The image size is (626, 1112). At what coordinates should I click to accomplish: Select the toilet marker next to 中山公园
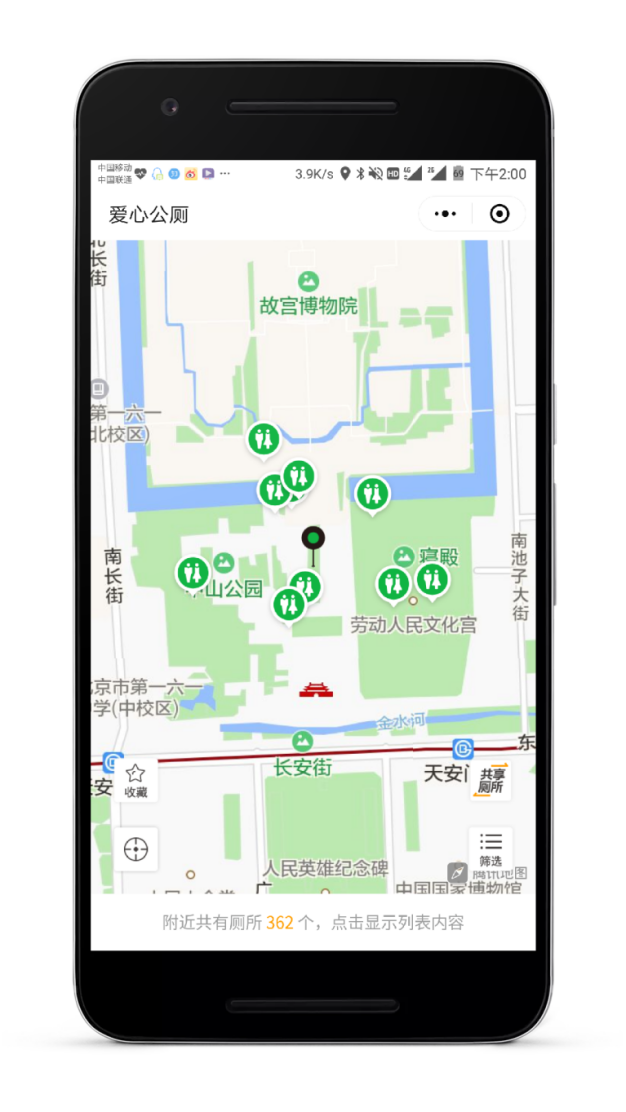194,573
